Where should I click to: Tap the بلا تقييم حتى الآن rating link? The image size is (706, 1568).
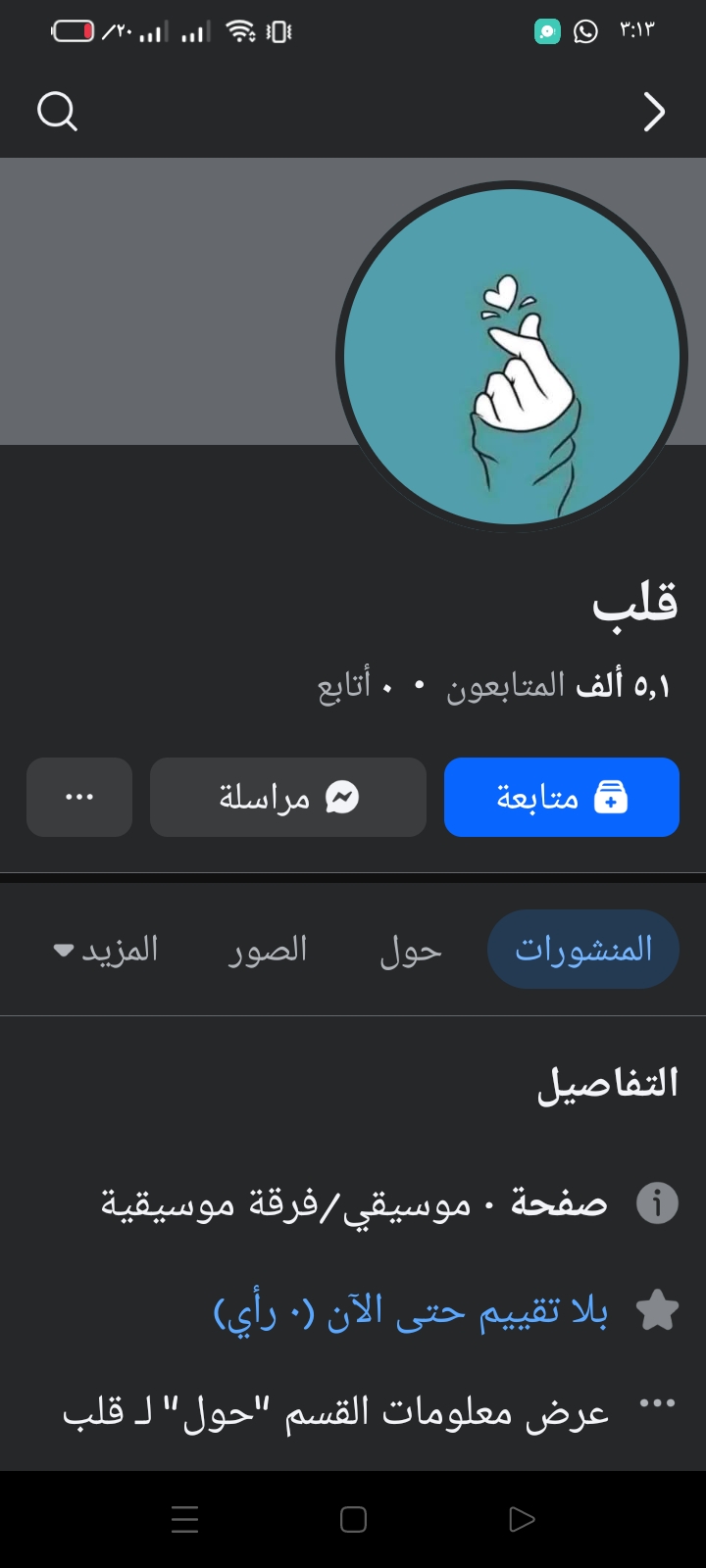click(412, 1311)
